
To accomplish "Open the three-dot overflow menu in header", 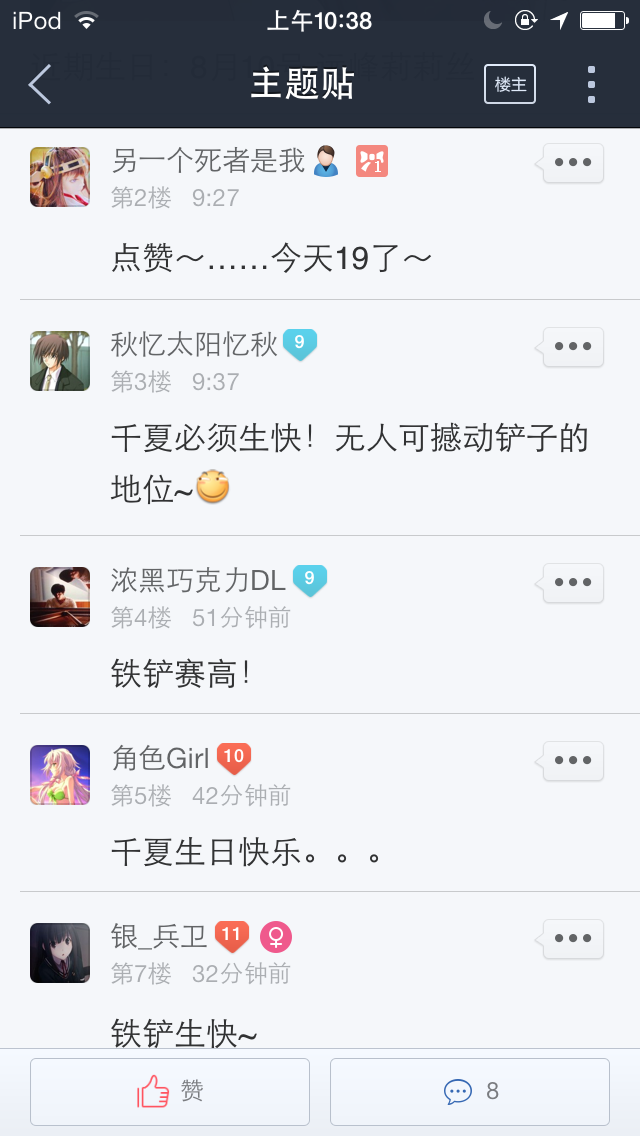I will coord(591,85).
